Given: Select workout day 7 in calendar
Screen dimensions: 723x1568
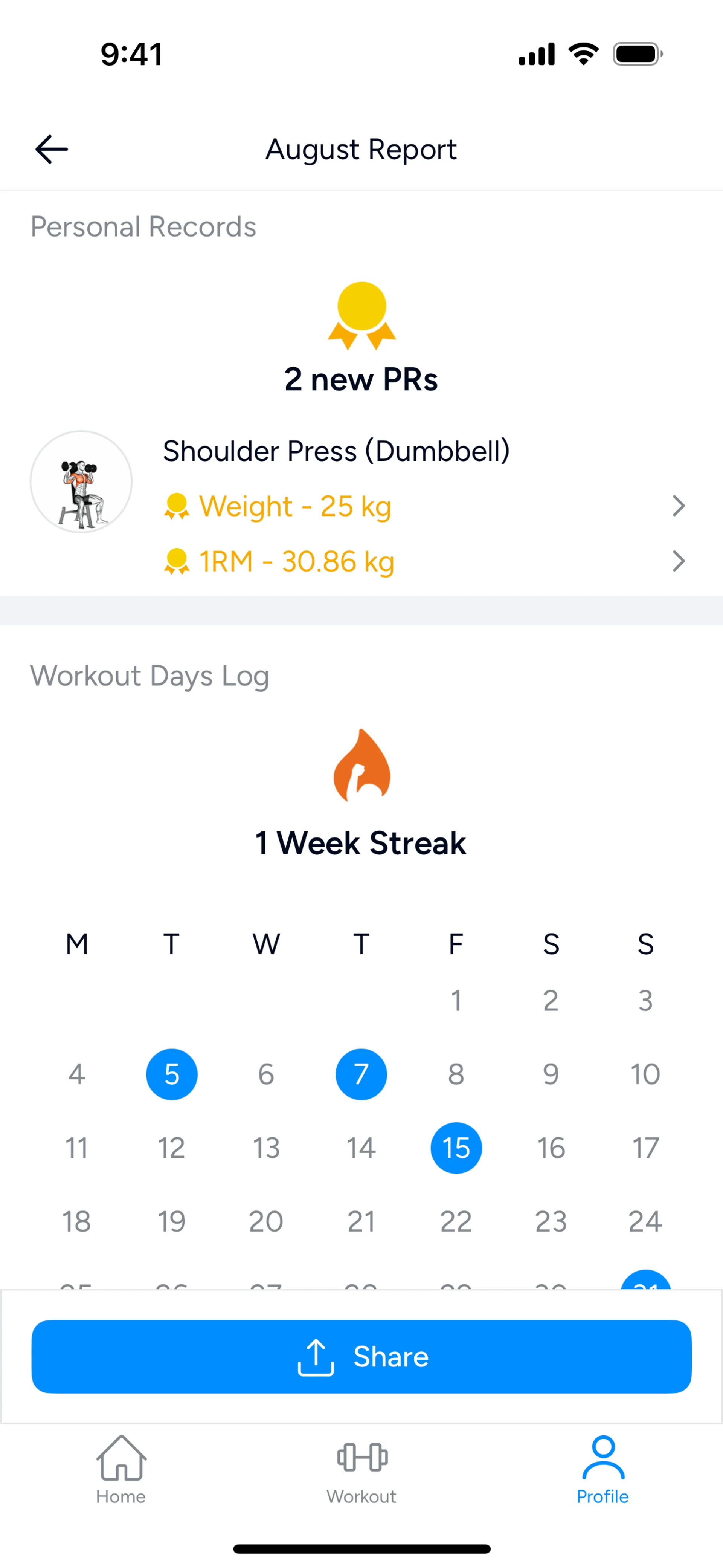Looking at the screenshot, I should [361, 1074].
